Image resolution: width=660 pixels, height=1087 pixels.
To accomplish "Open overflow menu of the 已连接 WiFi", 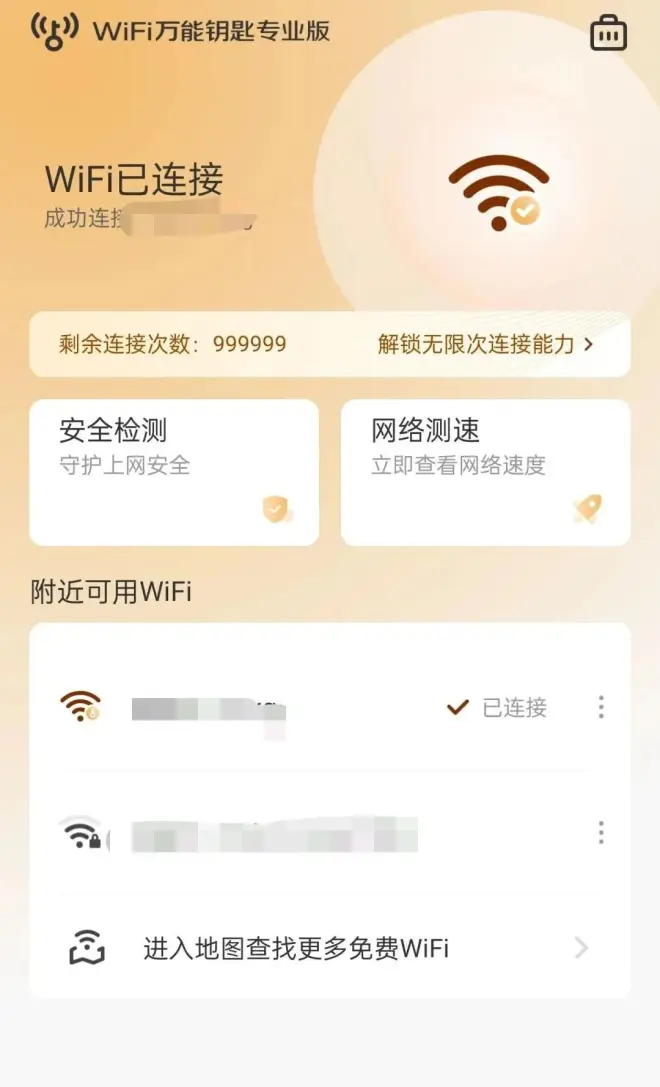I will [x=601, y=708].
